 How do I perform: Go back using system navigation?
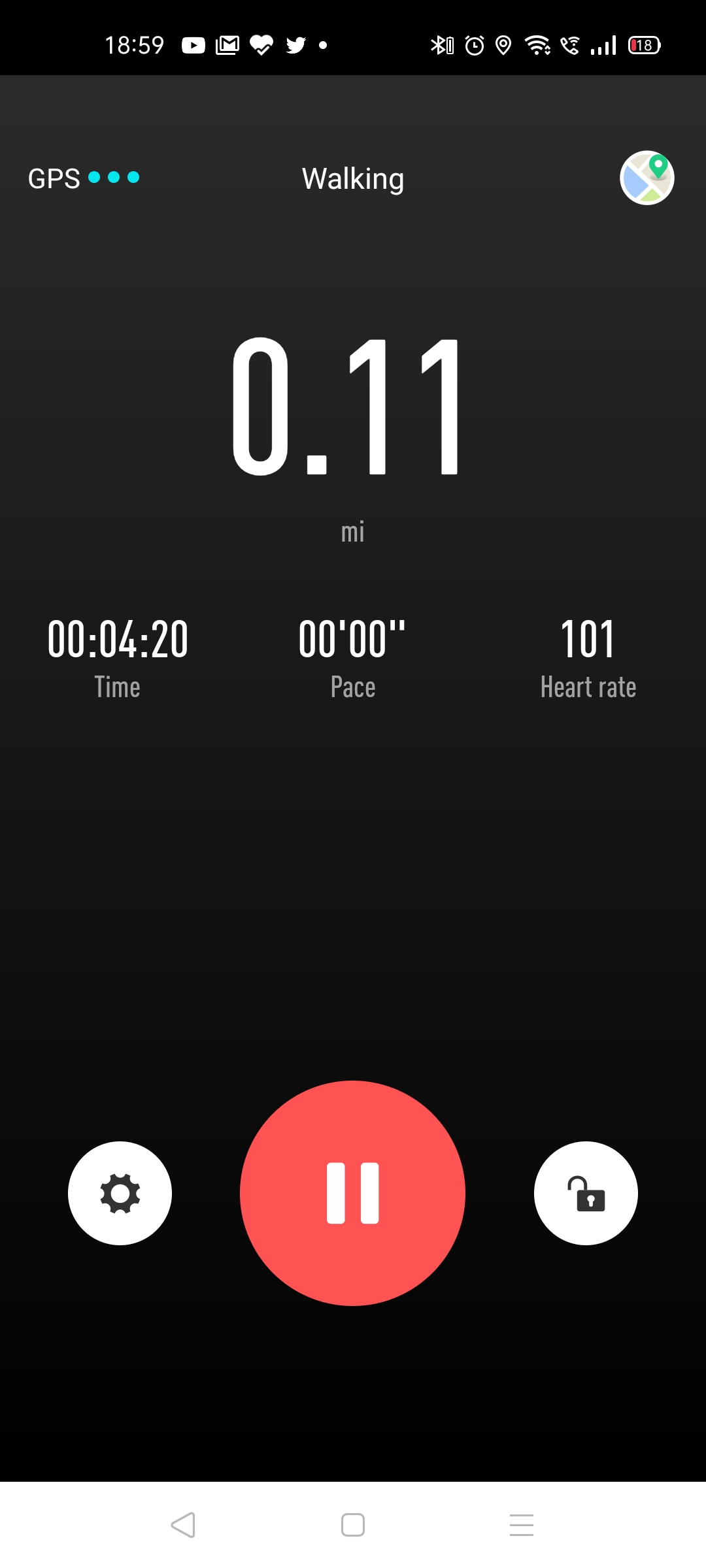[x=183, y=1525]
